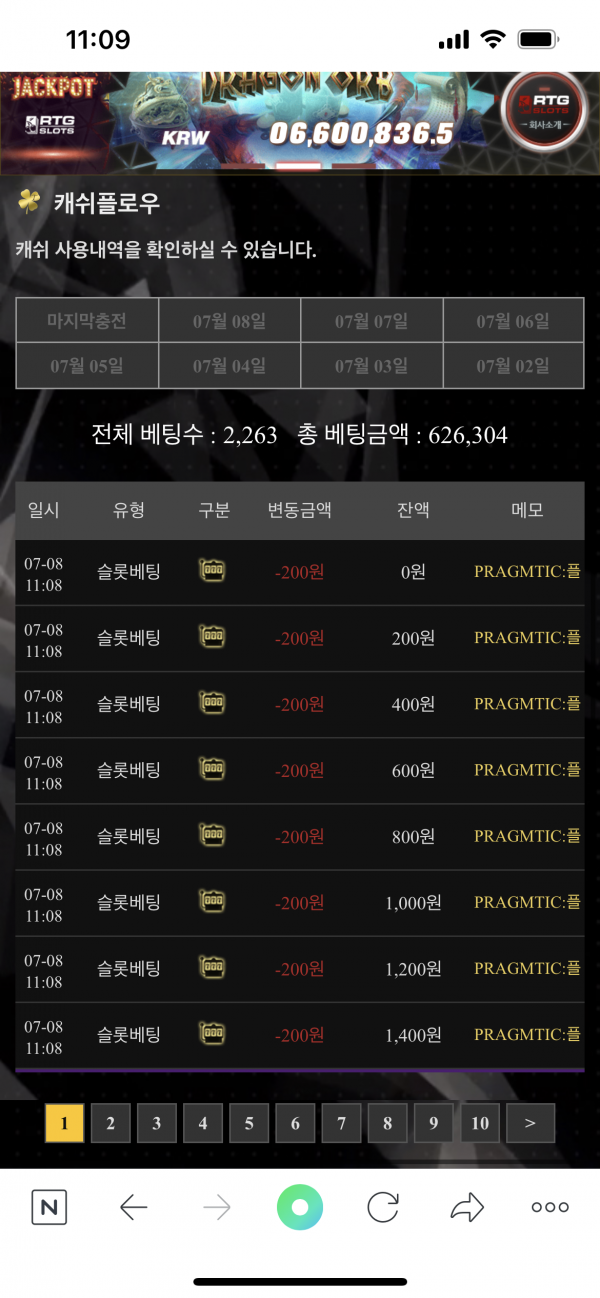
Task: Go back with the browser back arrow
Action: point(133,1208)
